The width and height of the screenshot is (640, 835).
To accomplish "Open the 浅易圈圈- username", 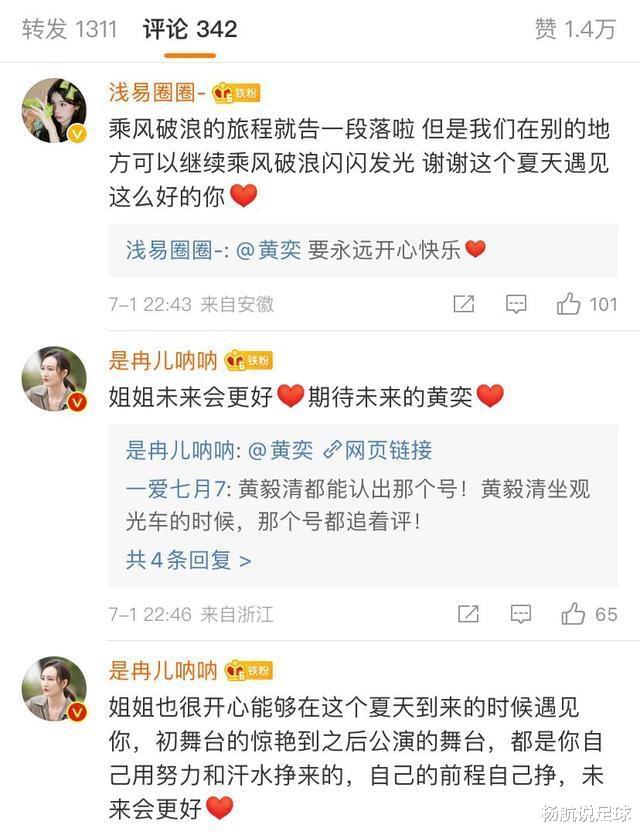I will coord(157,93).
